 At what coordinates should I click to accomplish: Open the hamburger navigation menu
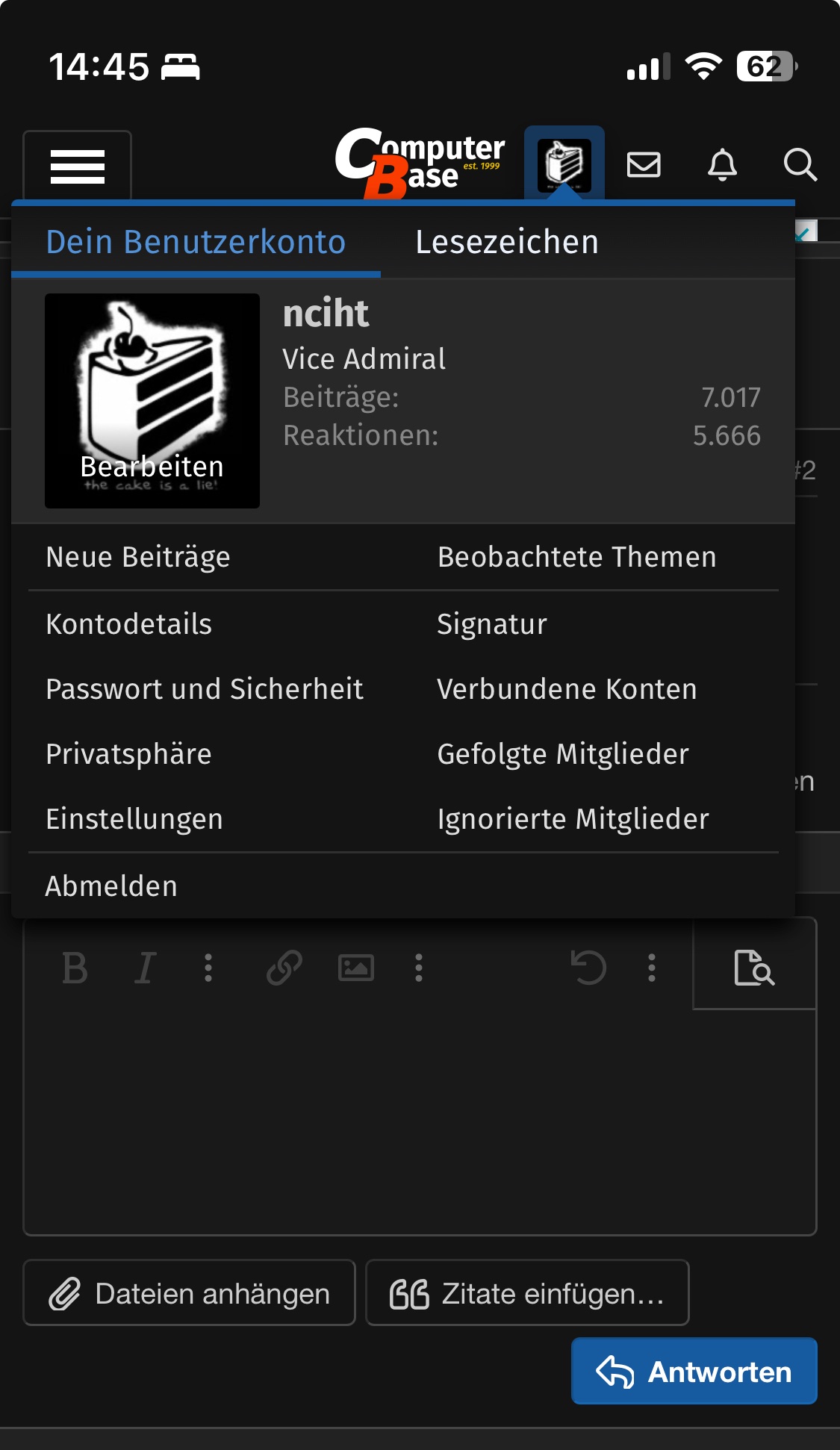tap(77, 166)
